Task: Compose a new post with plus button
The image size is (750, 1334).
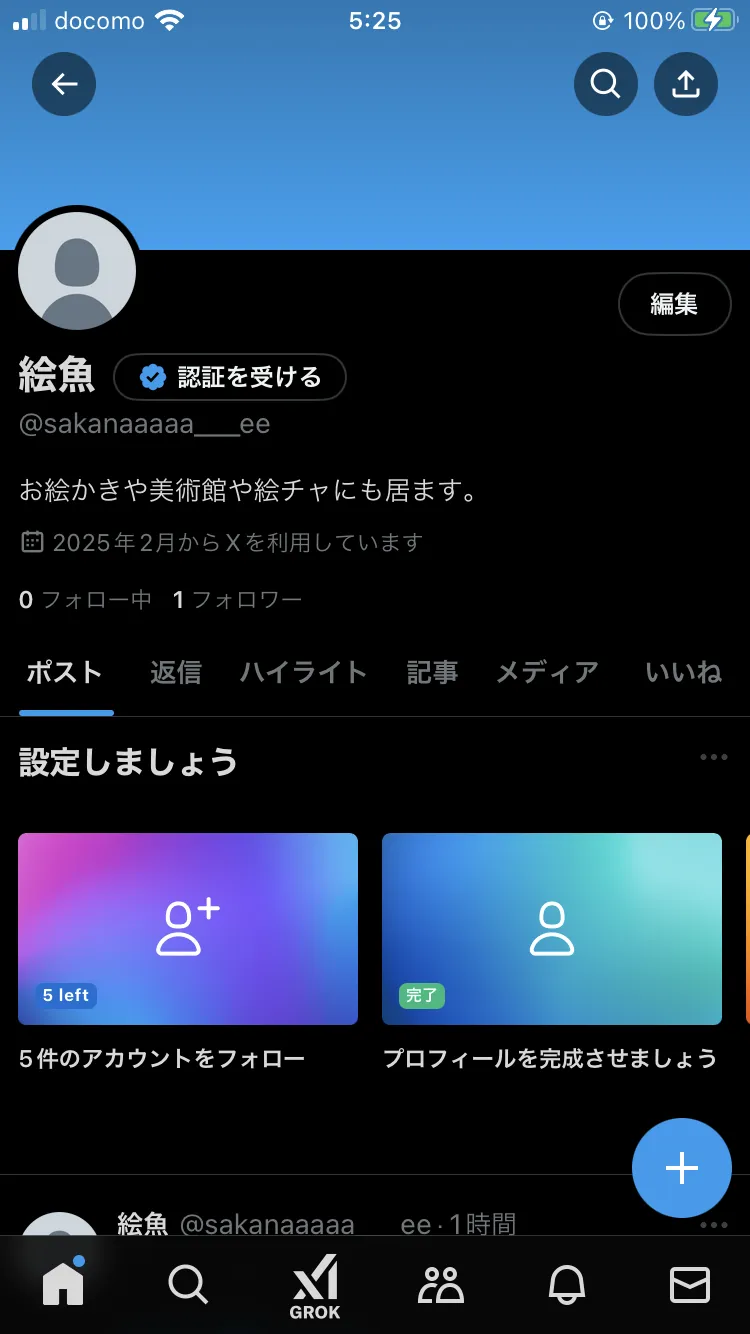Action: (x=681, y=1168)
